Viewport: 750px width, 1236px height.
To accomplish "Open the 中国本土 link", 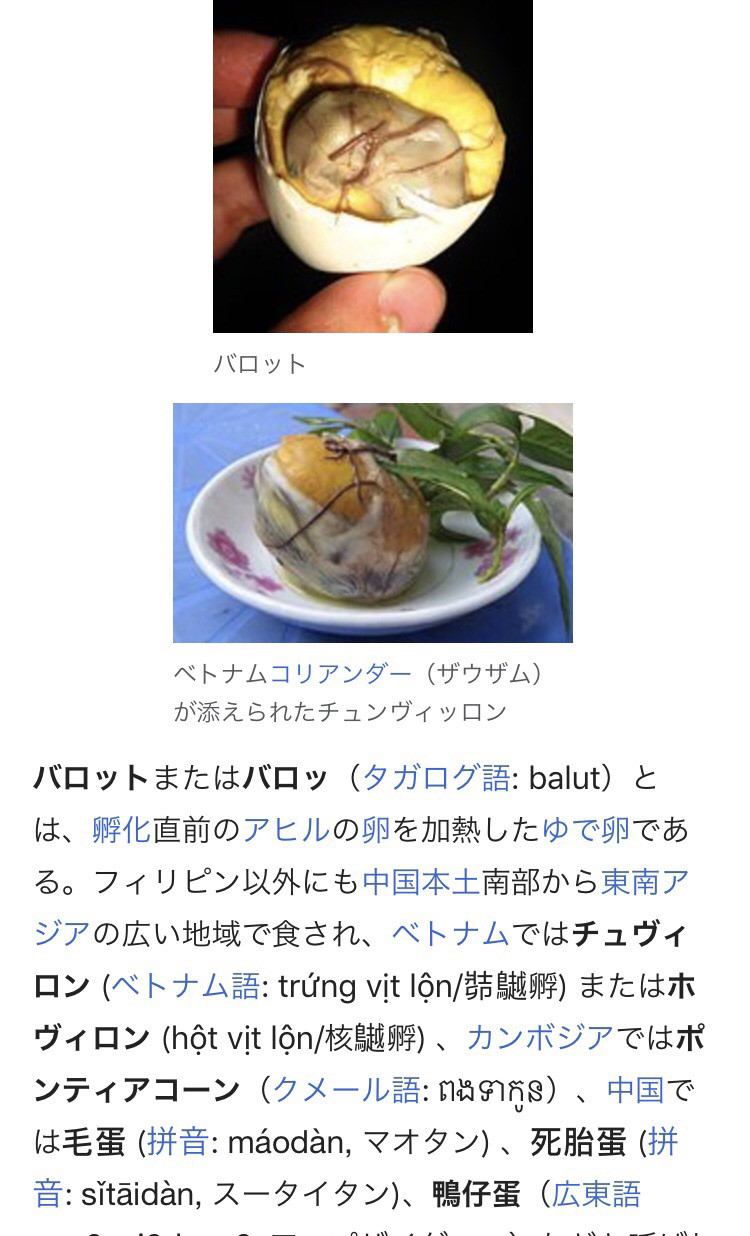I will (x=421, y=882).
